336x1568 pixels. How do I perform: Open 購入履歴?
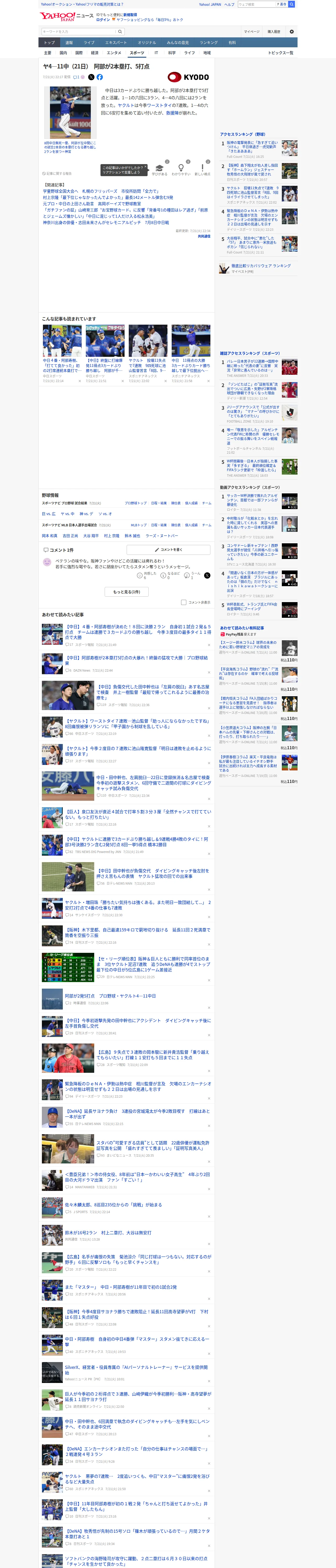(x=274, y=32)
